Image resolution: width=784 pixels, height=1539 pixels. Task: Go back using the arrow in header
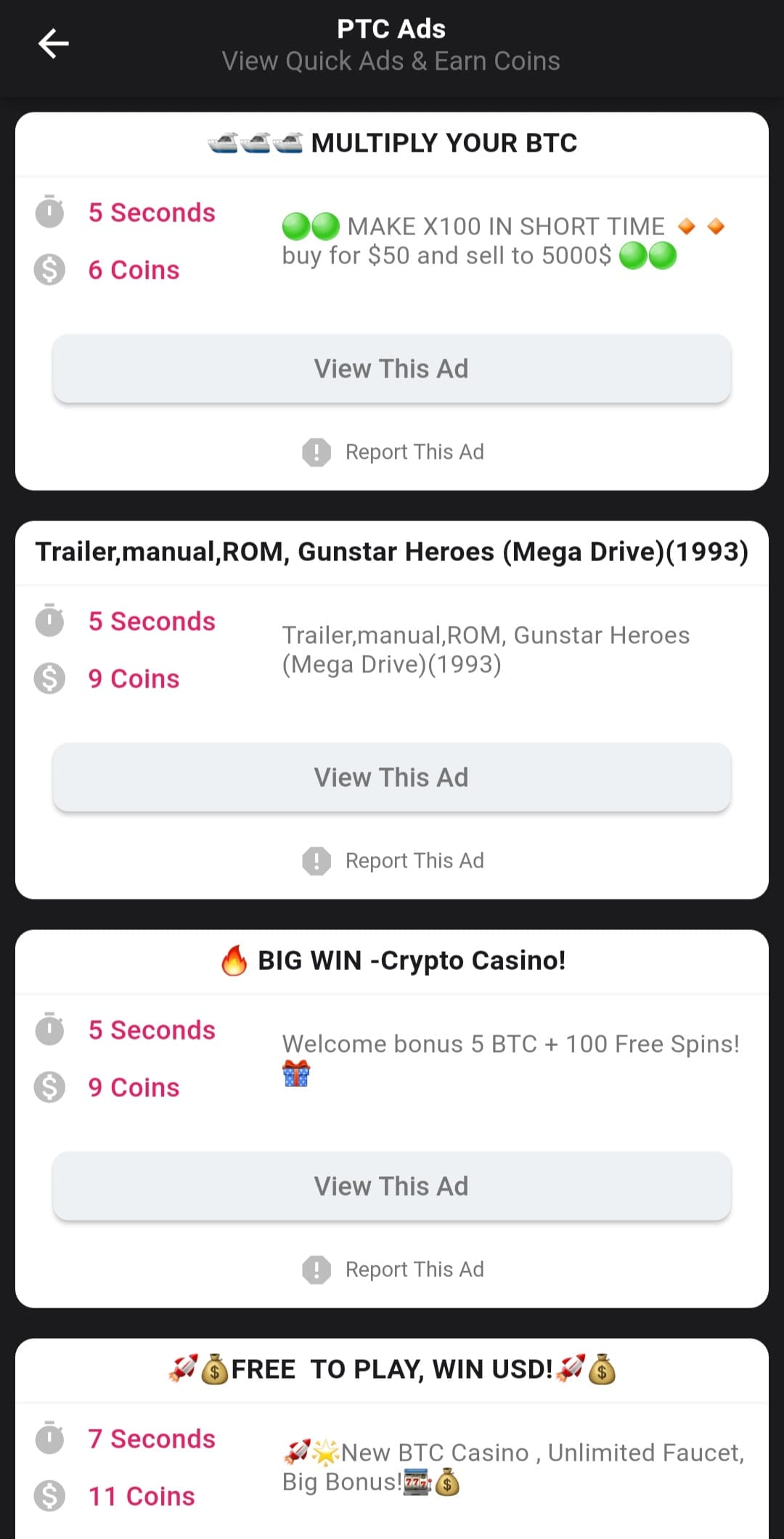pyautogui.click(x=53, y=44)
